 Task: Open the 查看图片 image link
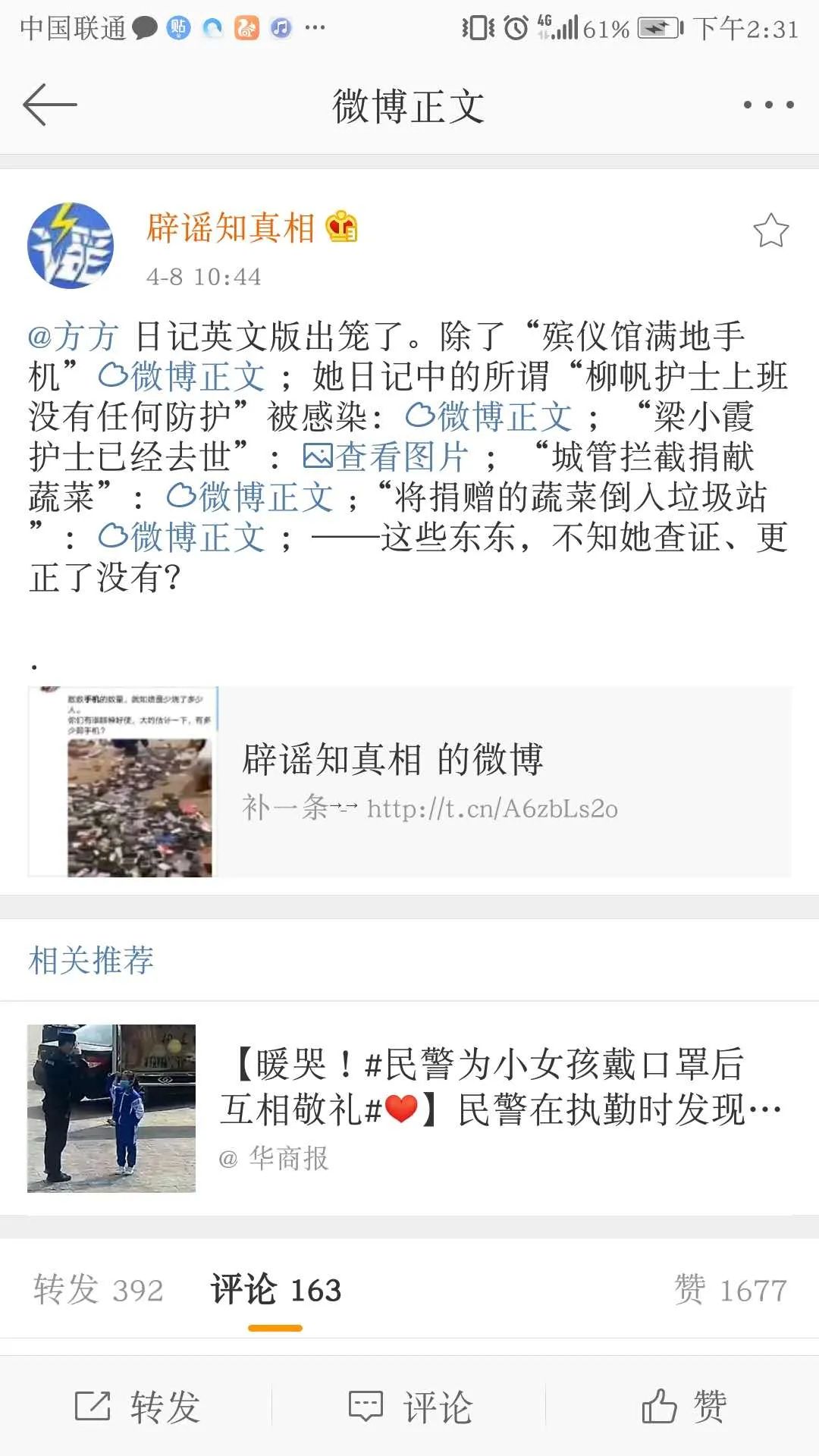385,457
